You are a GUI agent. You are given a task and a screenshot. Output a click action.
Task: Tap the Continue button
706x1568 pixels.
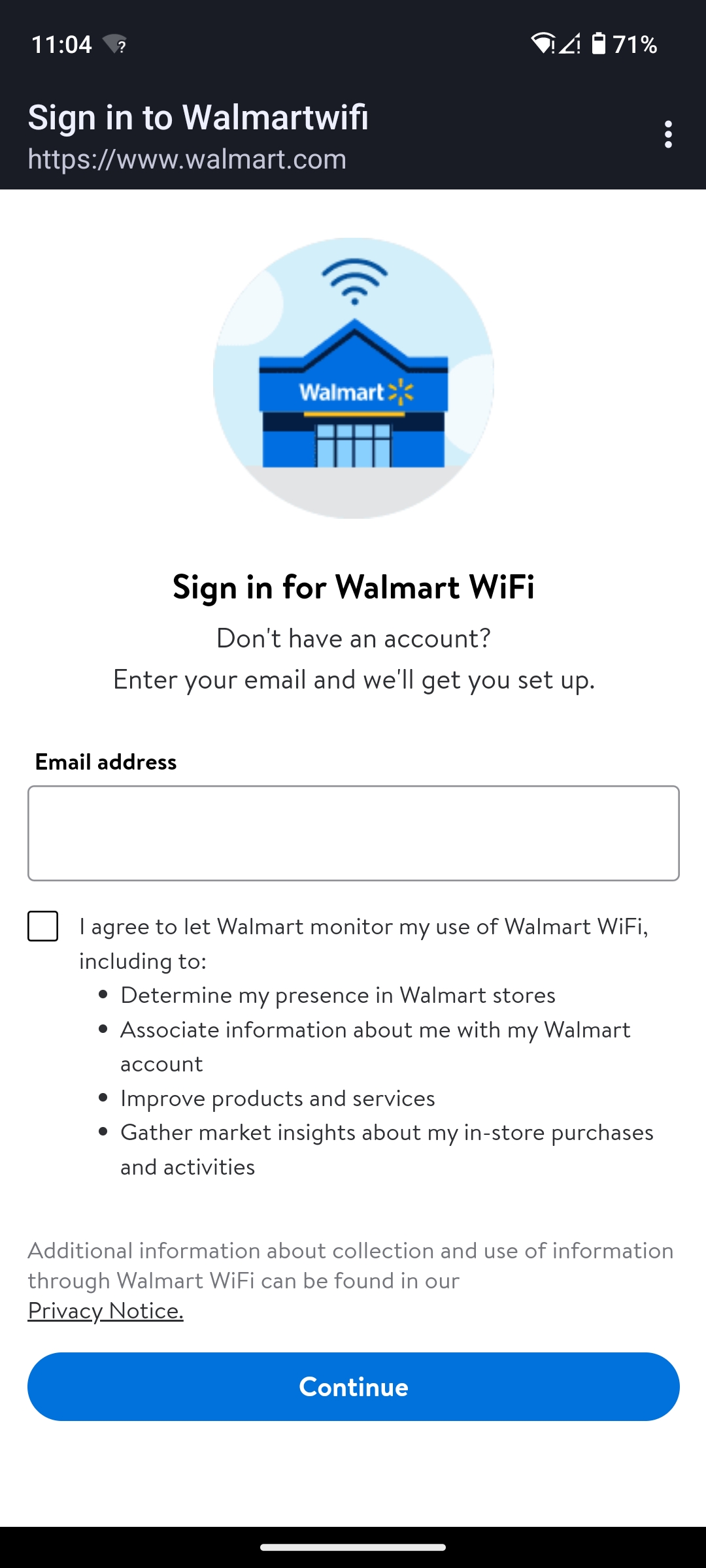tap(354, 1386)
